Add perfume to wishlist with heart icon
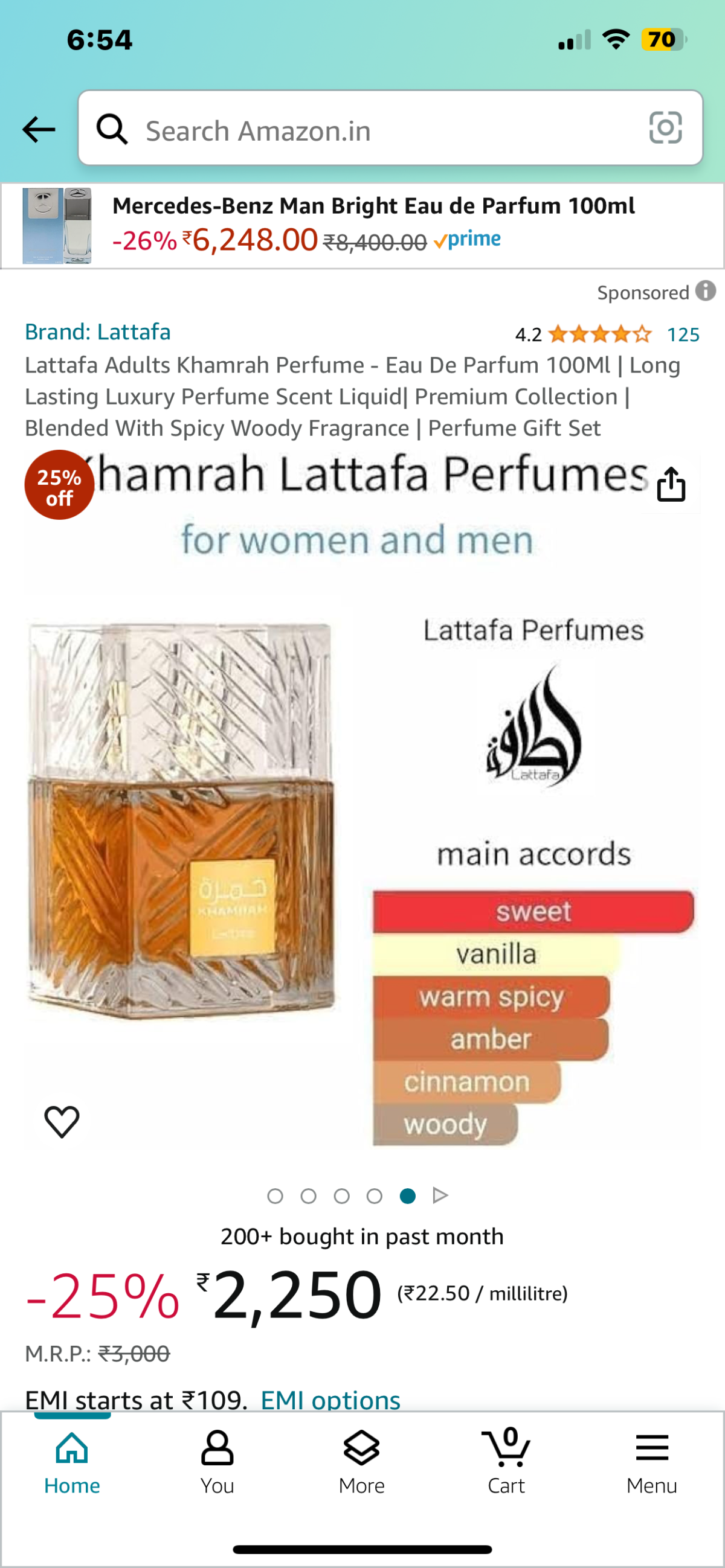The width and height of the screenshot is (725, 1568). [62, 1121]
